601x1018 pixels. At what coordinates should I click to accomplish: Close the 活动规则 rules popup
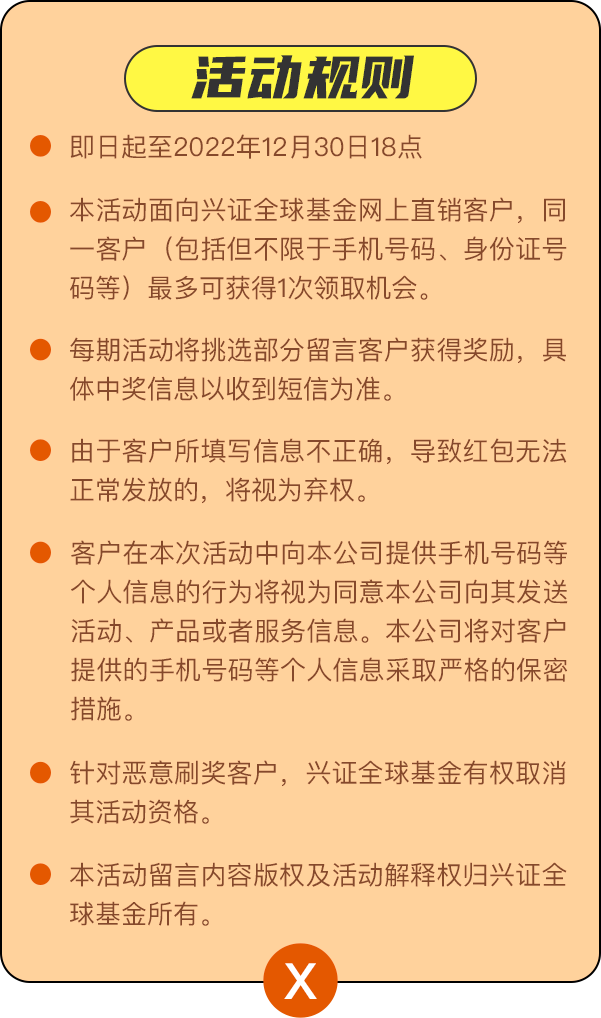pyautogui.click(x=300, y=980)
